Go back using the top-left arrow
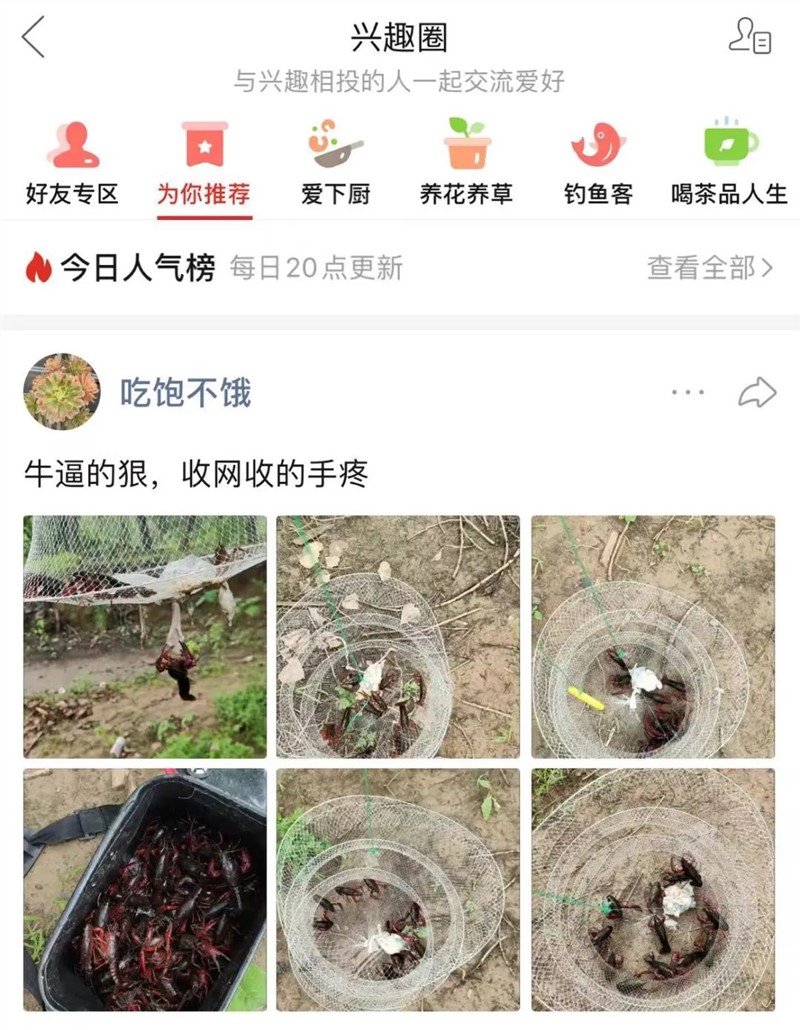 (x=33, y=38)
